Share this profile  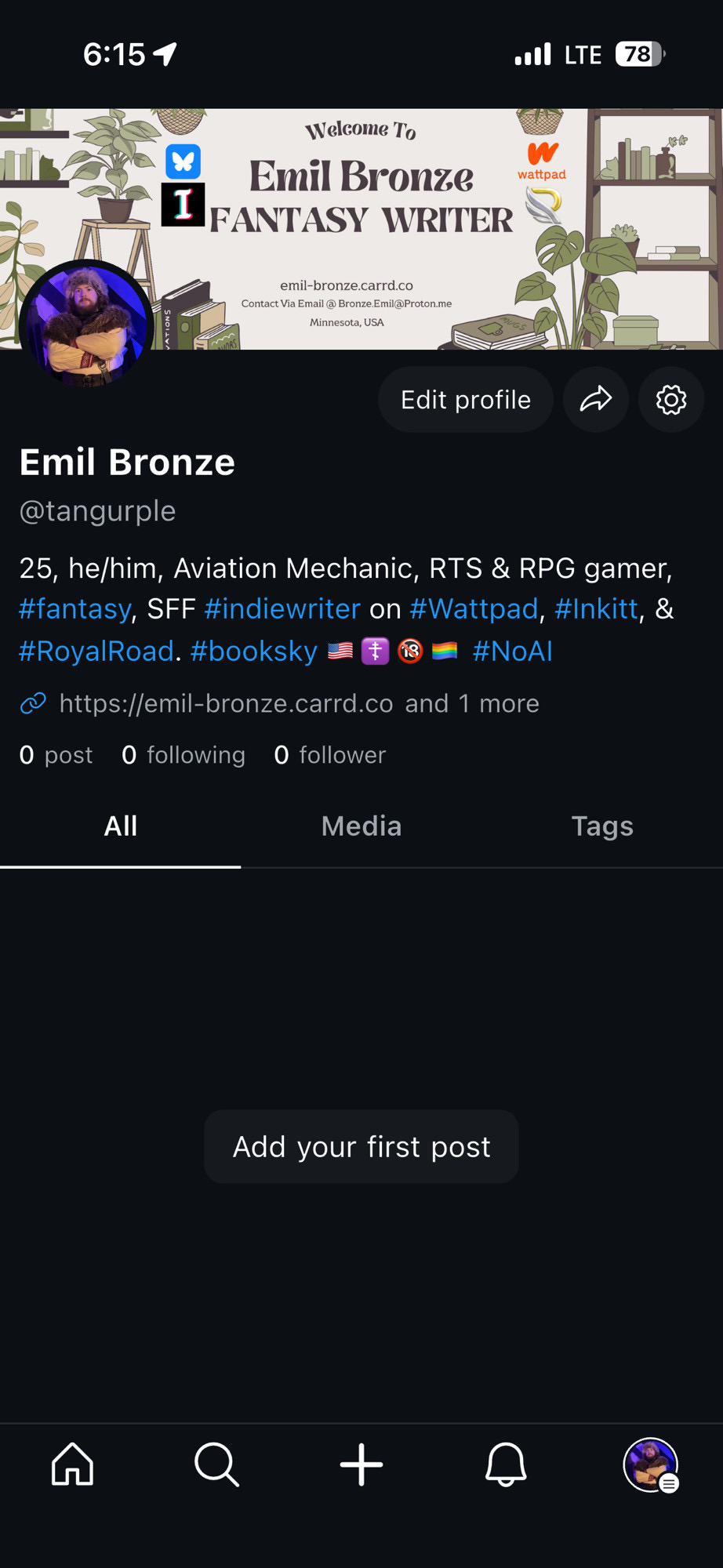(596, 400)
